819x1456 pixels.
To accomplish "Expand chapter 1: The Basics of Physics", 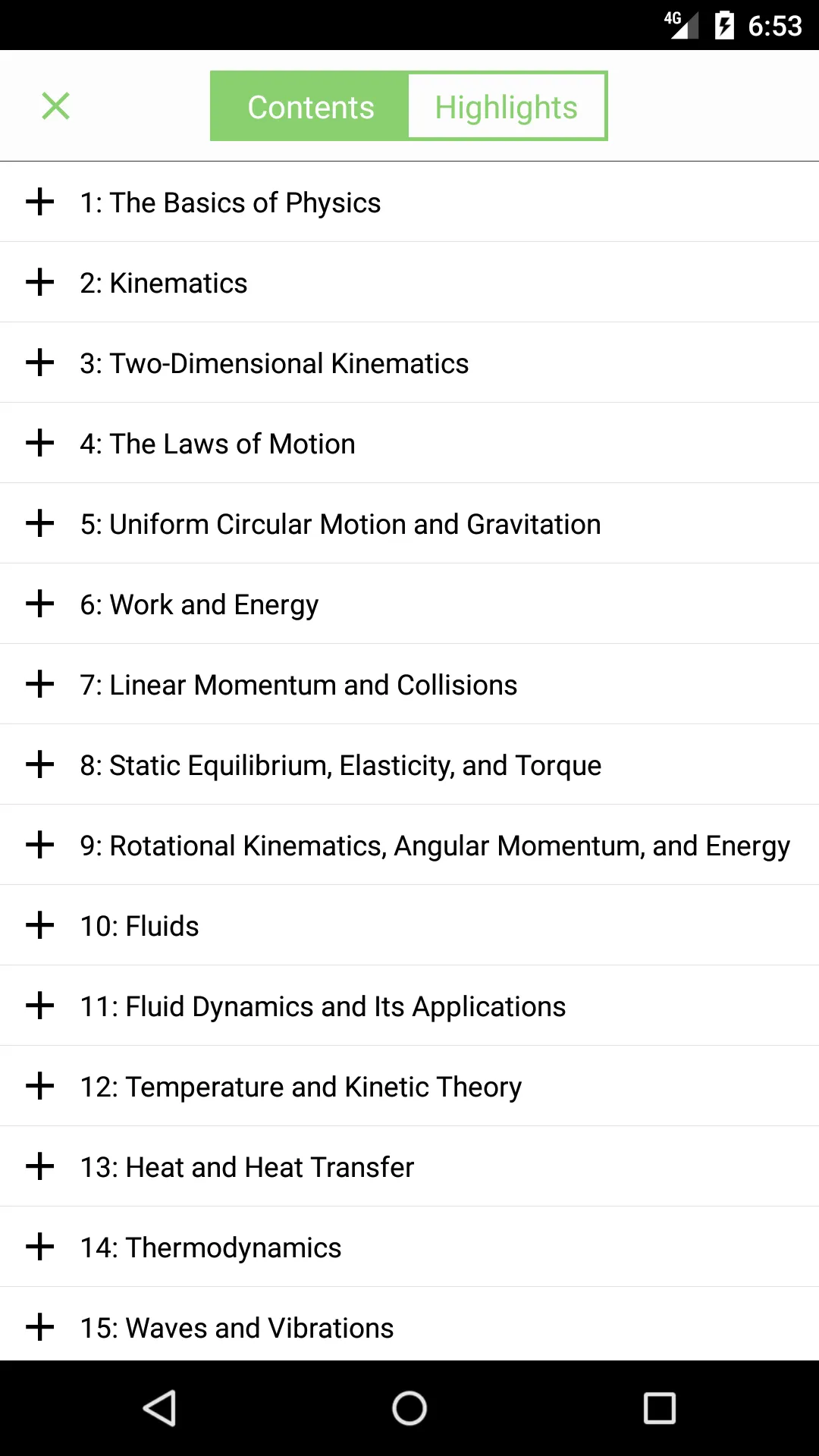I will [x=39, y=202].
